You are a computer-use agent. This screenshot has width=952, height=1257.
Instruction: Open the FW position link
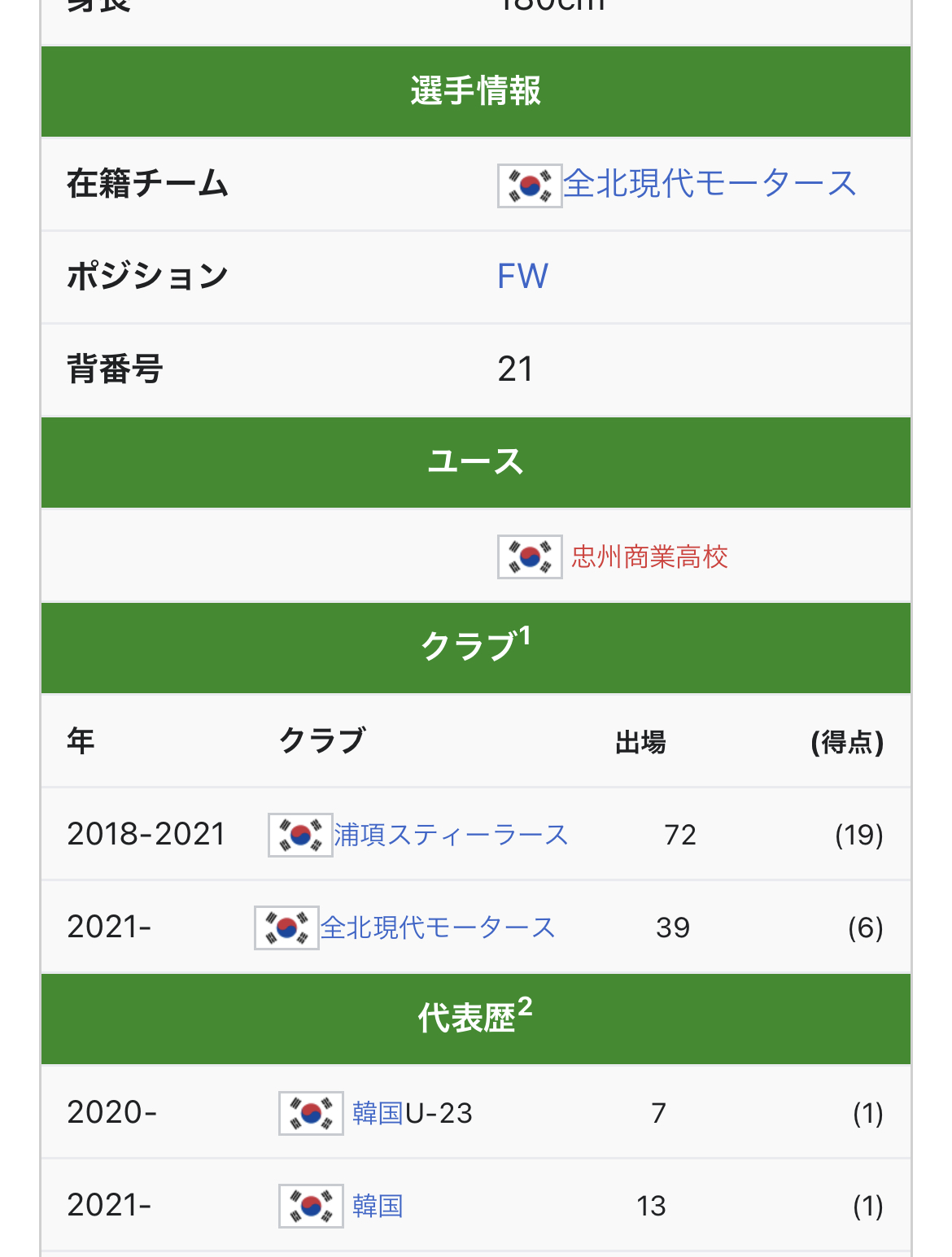(x=522, y=277)
